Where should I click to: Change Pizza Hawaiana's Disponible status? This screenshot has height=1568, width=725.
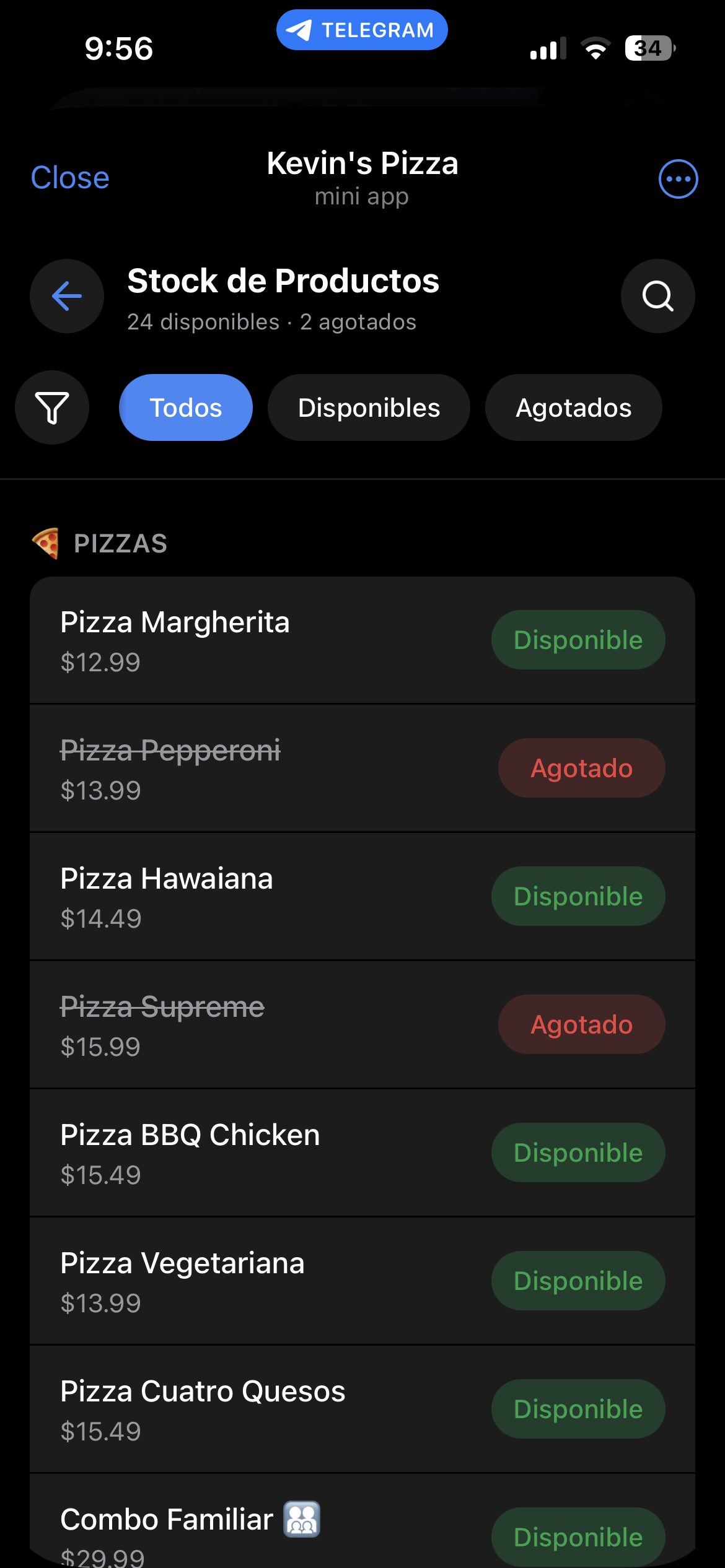point(578,896)
